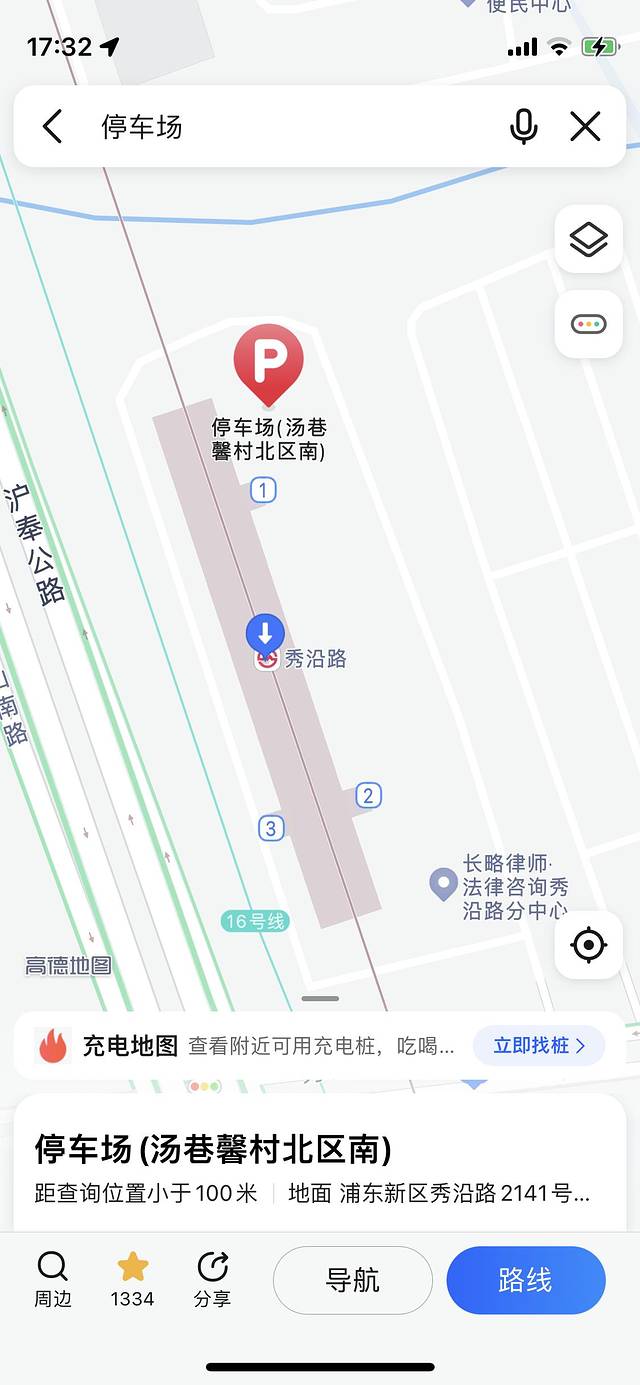Screen dimensions: 640x1385
Task: Share this parking lot via 分享
Action: [212, 1279]
